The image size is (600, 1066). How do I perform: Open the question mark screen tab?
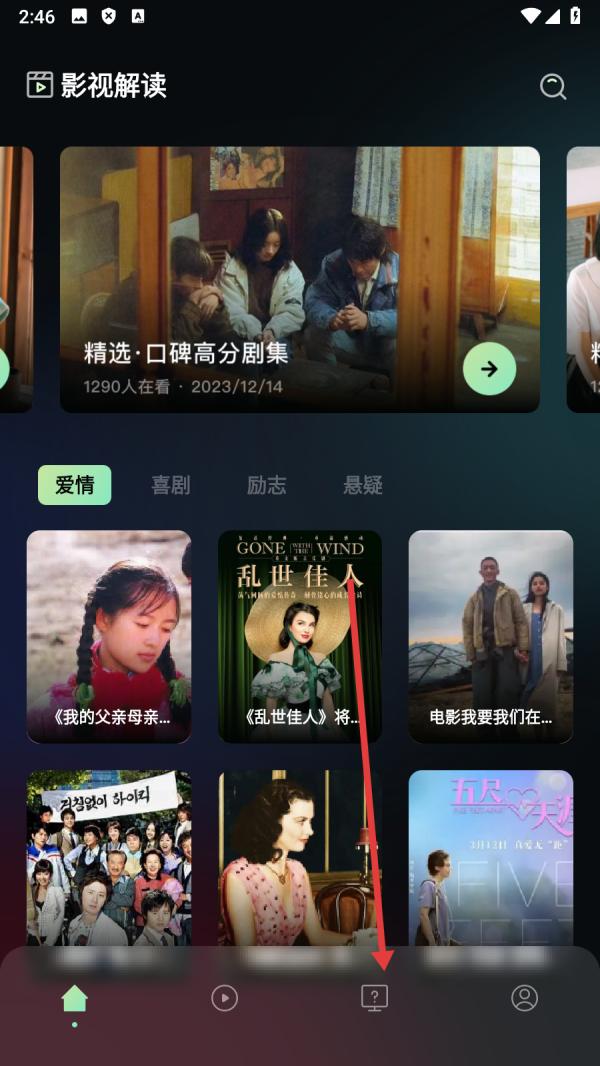point(374,997)
